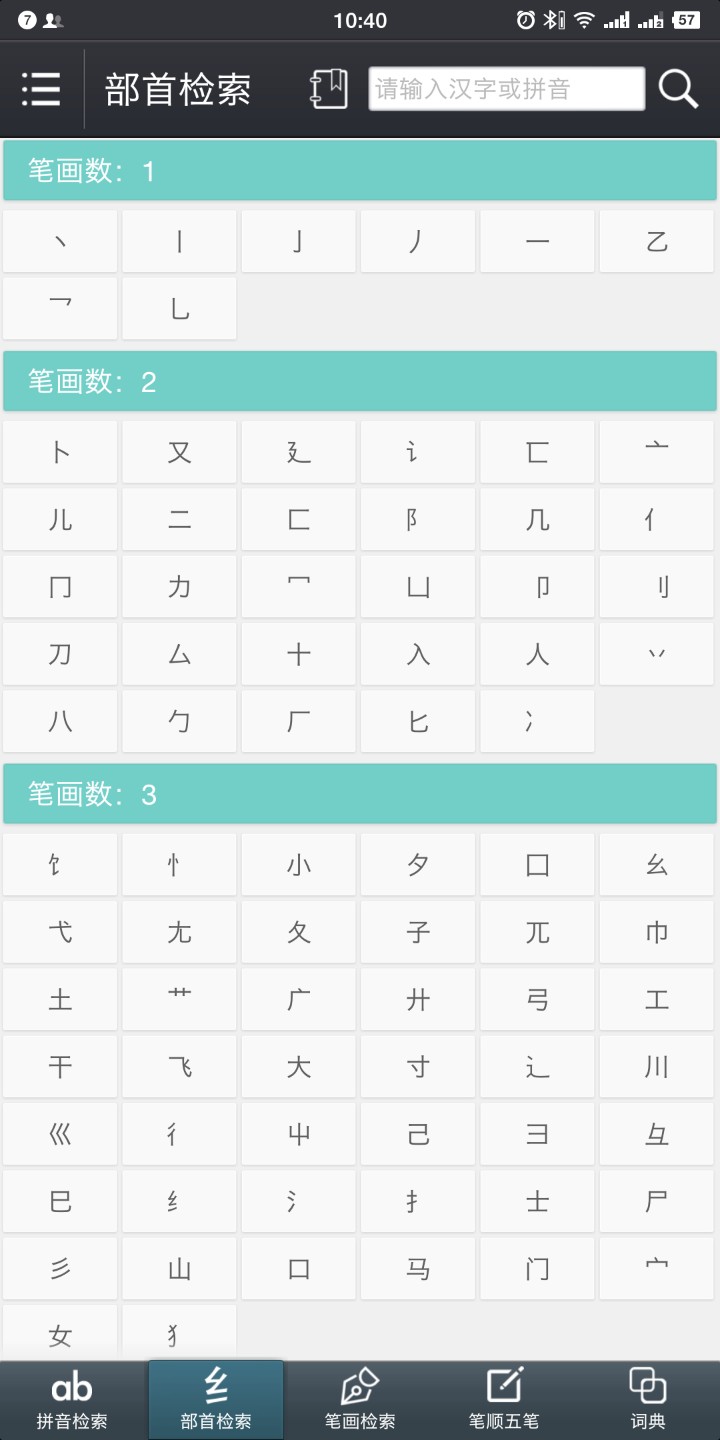The image size is (720, 1440).
Task: Focus the 请输入汉字或拼音 search field
Action: [506, 89]
